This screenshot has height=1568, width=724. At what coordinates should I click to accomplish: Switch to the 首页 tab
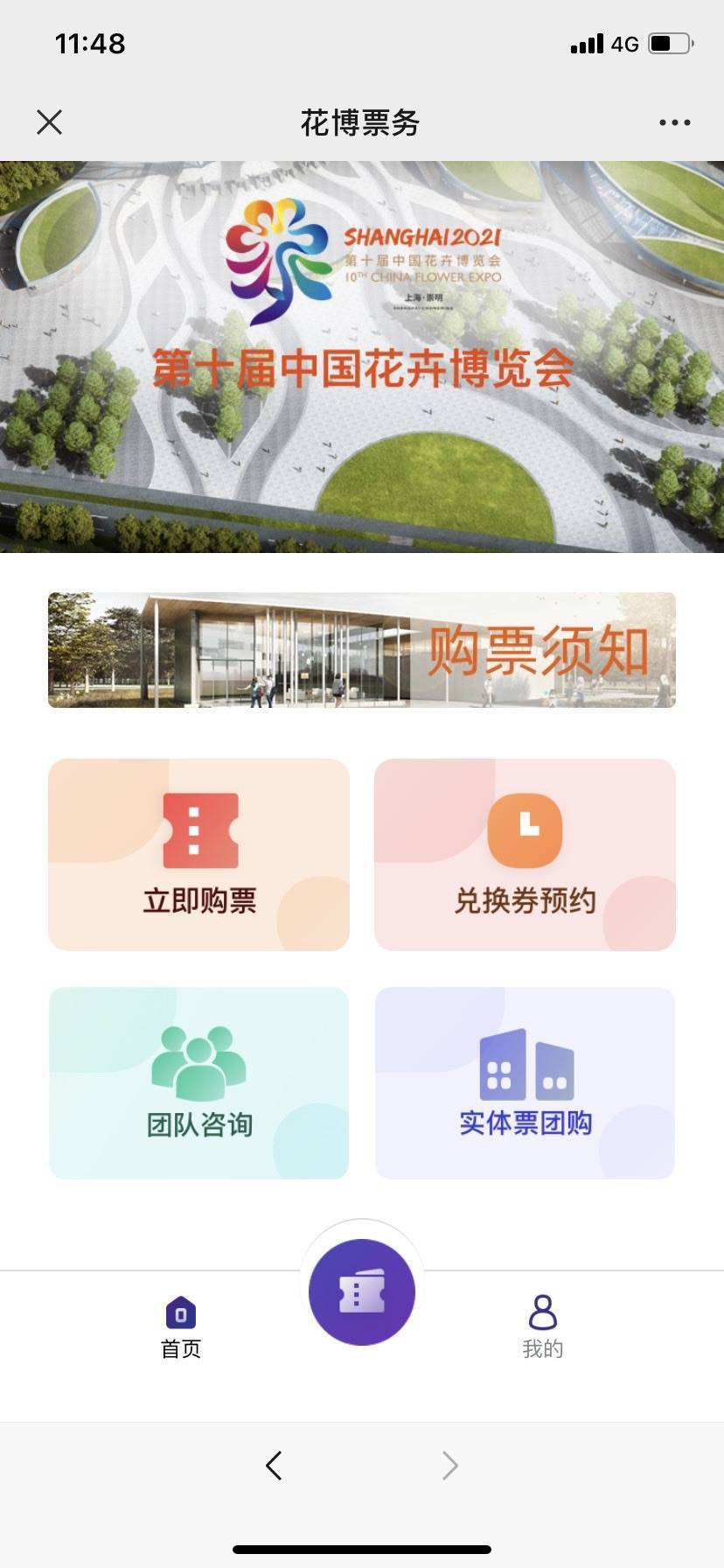click(181, 1327)
